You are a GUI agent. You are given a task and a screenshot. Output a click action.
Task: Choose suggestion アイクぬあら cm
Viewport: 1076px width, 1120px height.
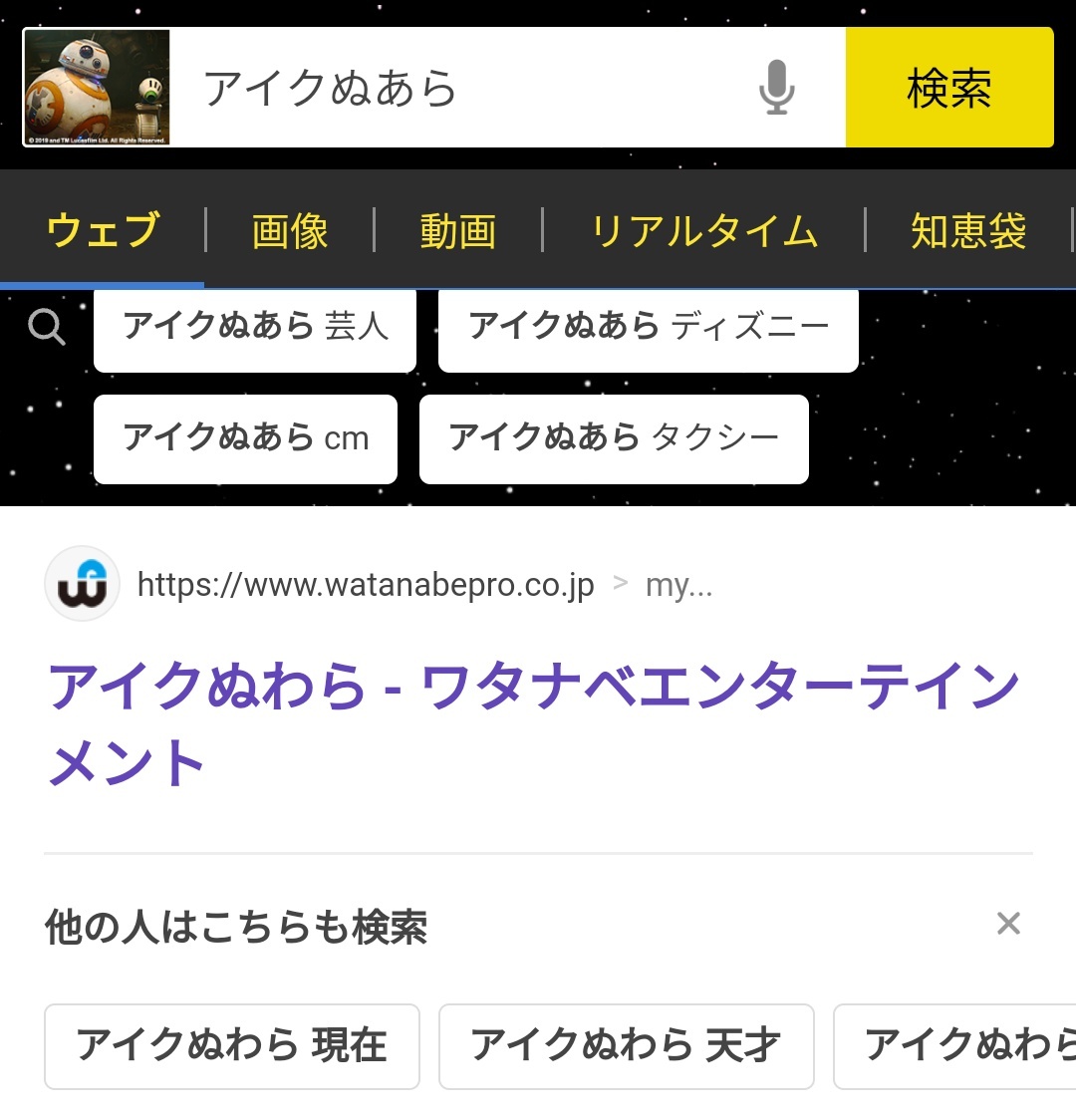click(245, 438)
